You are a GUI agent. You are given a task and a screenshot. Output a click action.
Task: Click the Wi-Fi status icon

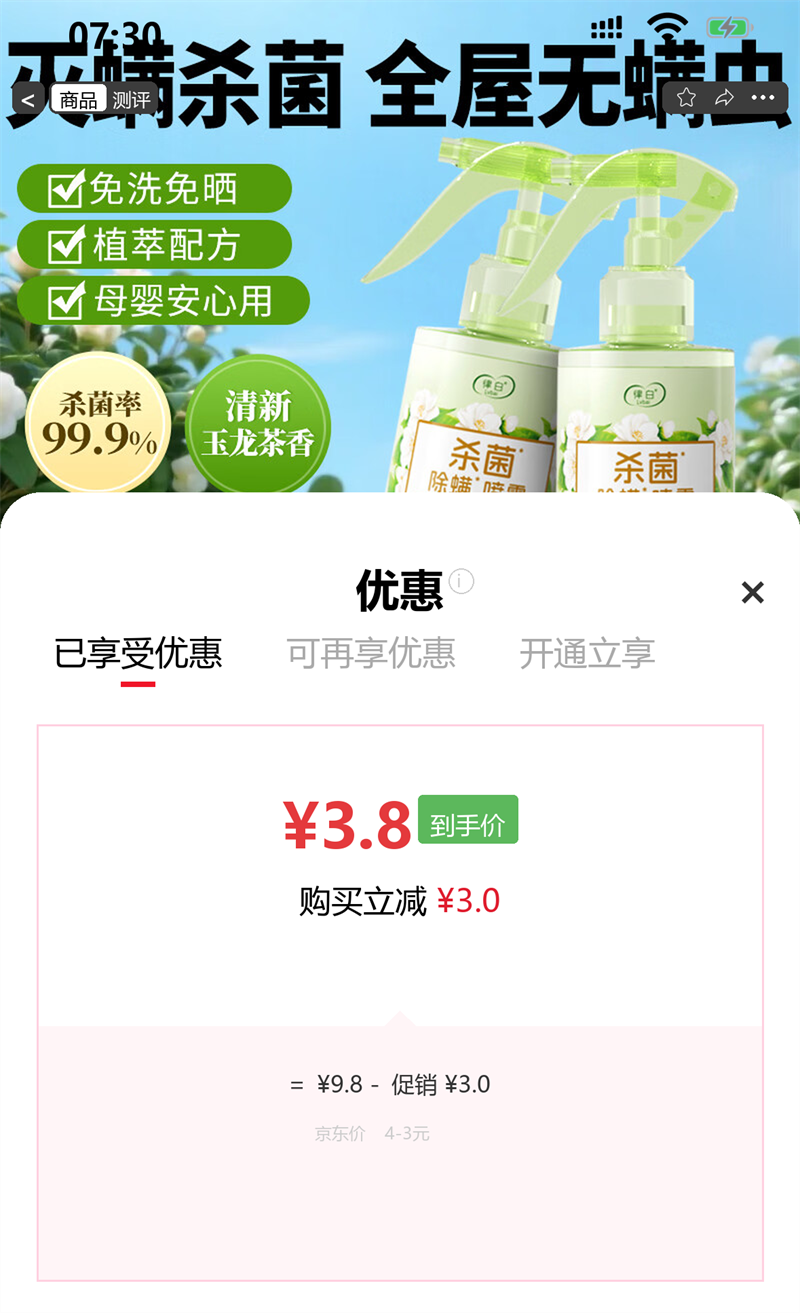666,27
